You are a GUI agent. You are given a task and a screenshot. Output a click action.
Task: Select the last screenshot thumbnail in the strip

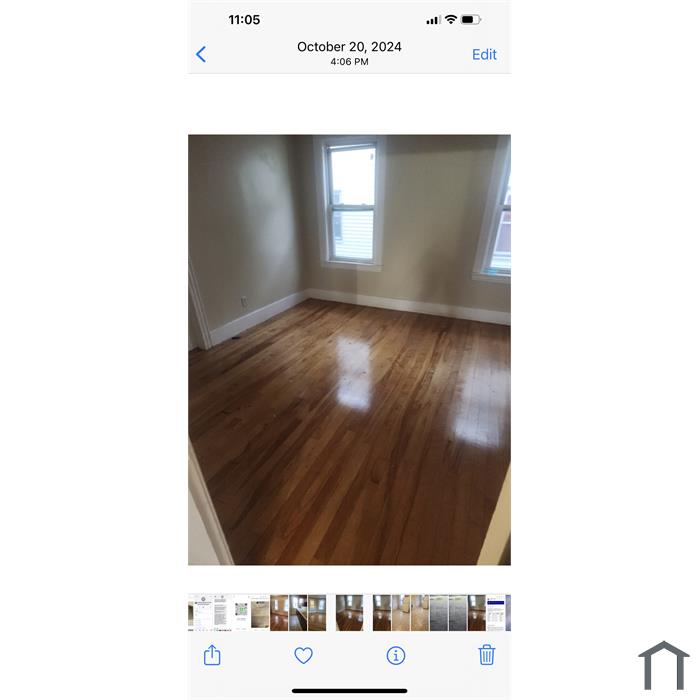click(x=495, y=613)
